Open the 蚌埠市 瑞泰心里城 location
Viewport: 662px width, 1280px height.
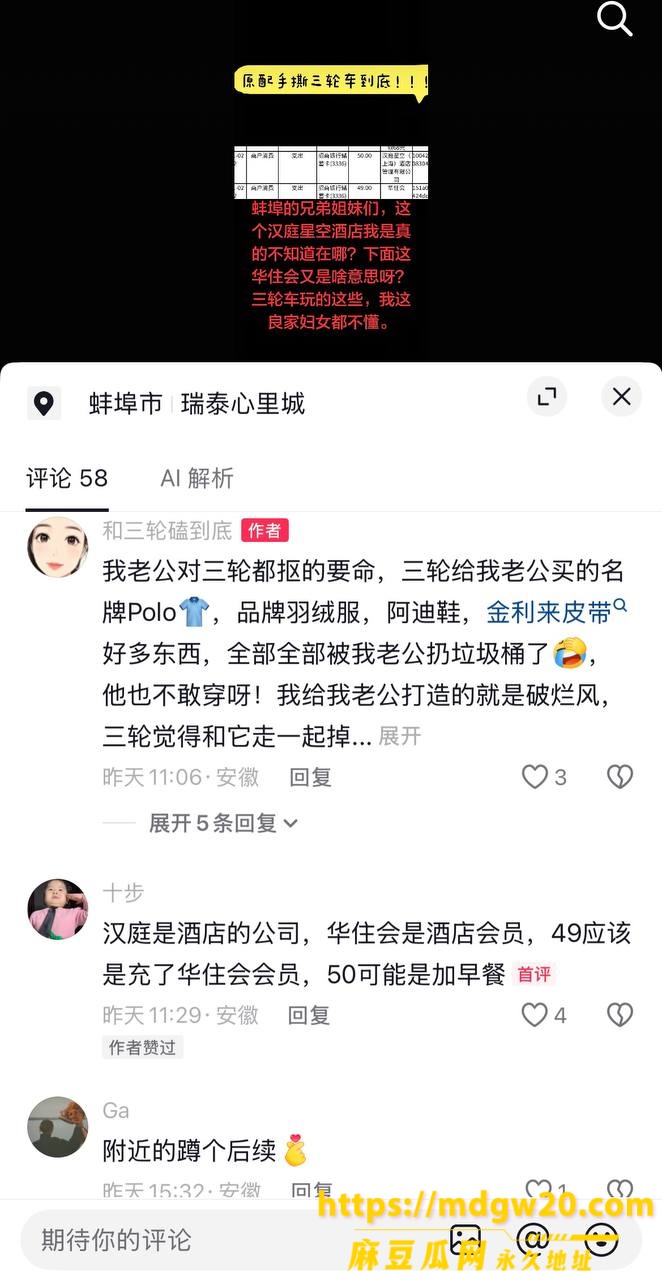pyautogui.click(x=166, y=404)
